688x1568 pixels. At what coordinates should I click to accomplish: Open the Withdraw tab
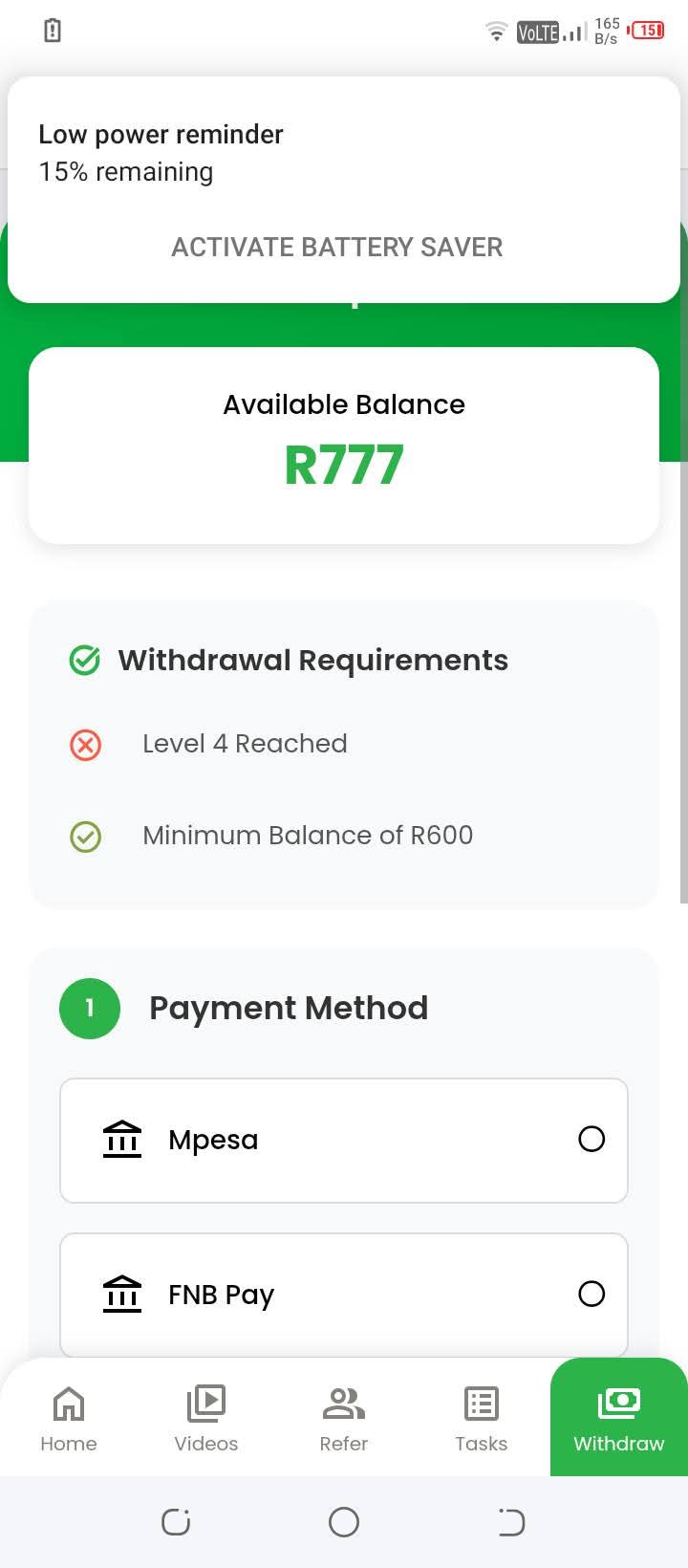(x=619, y=1418)
